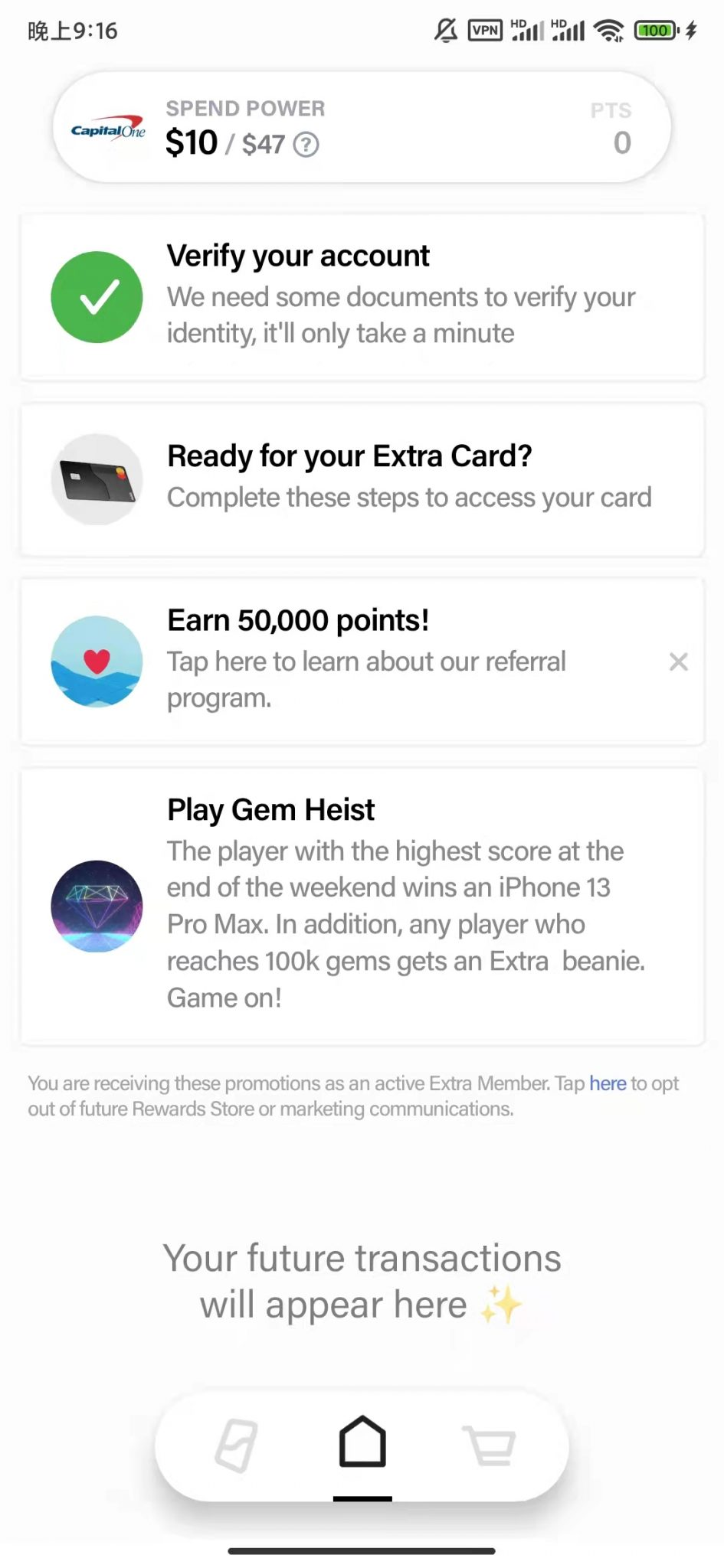Switch to the card tab
The height and width of the screenshot is (1568, 724).
(x=236, y=1445)
